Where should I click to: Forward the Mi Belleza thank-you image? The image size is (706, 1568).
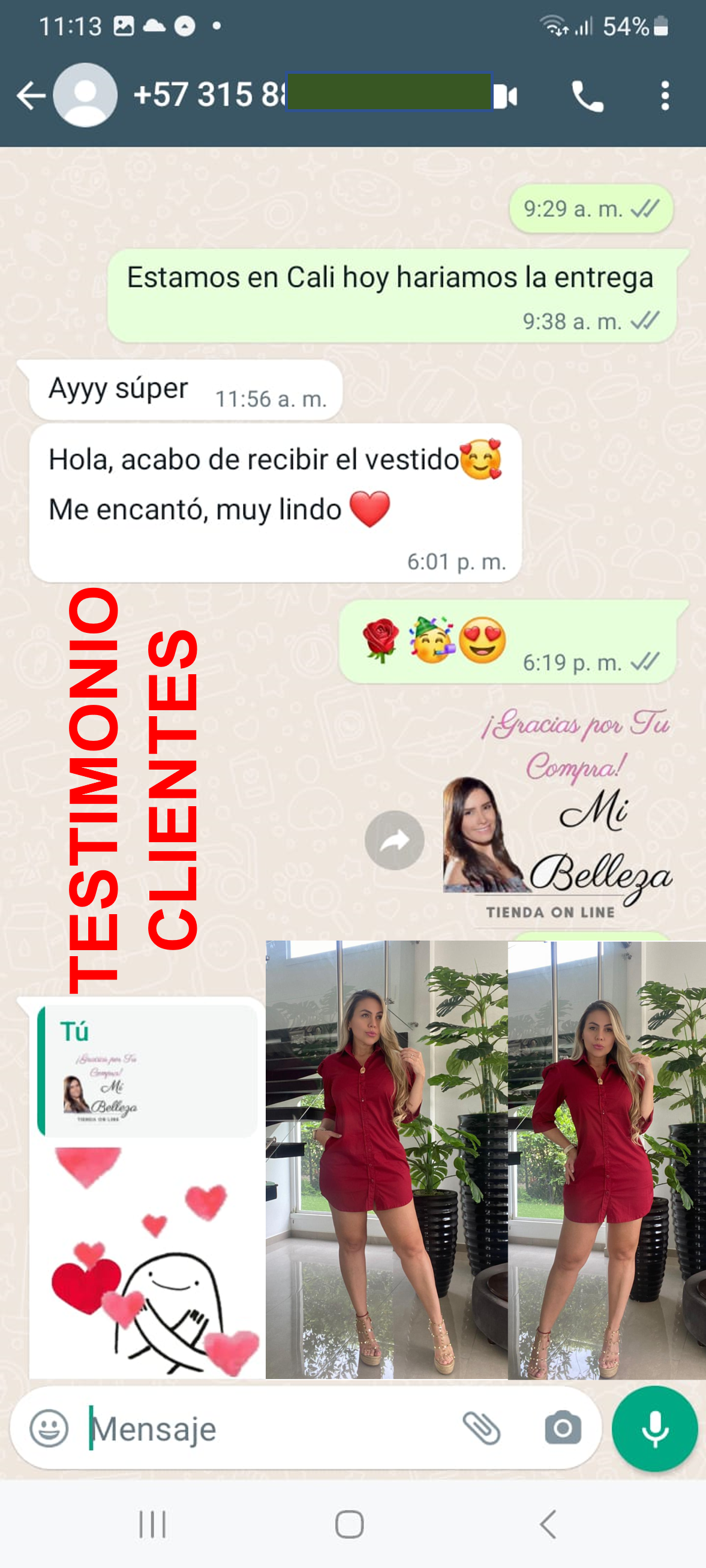(x=394, y=840)
